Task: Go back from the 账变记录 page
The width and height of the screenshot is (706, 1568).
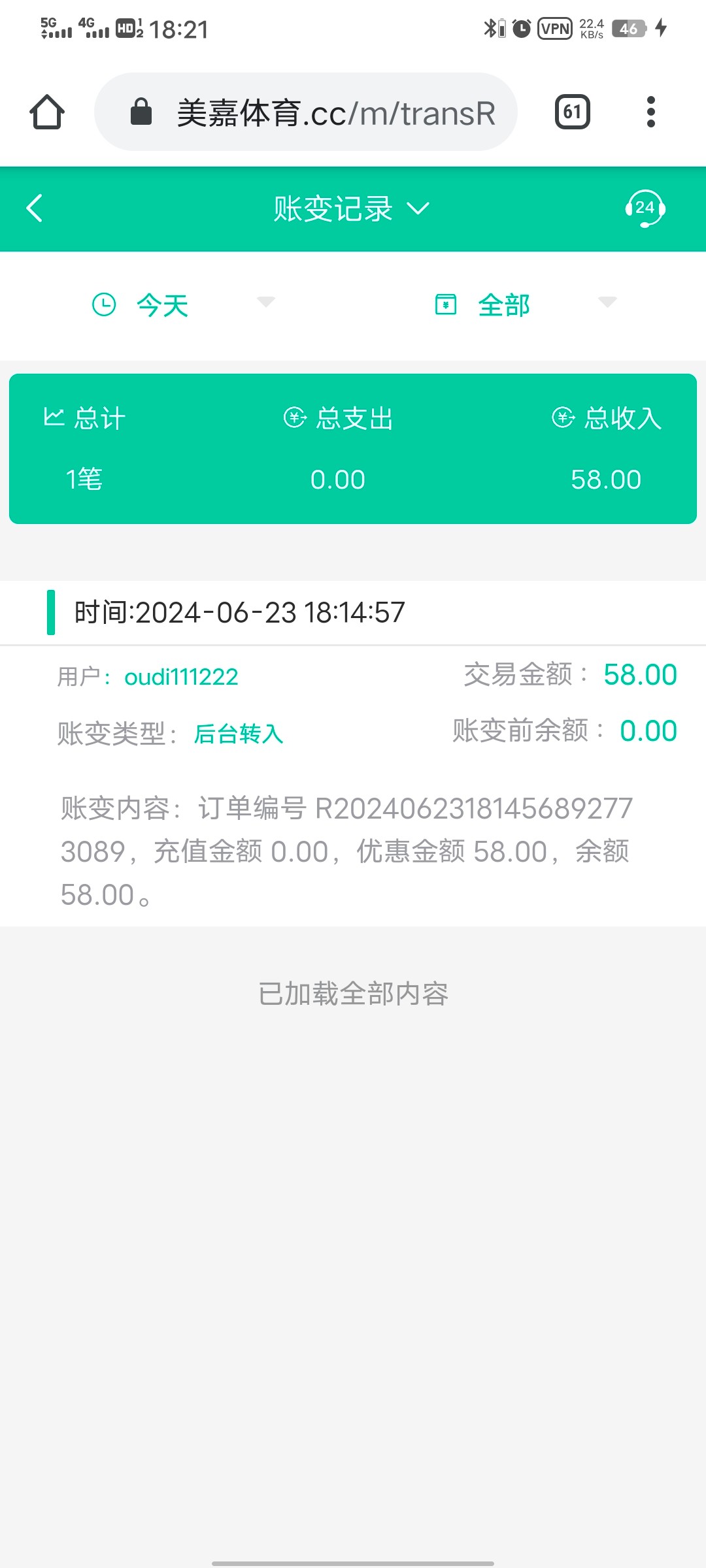Action: pyautogui.click(x=35, y=208)
